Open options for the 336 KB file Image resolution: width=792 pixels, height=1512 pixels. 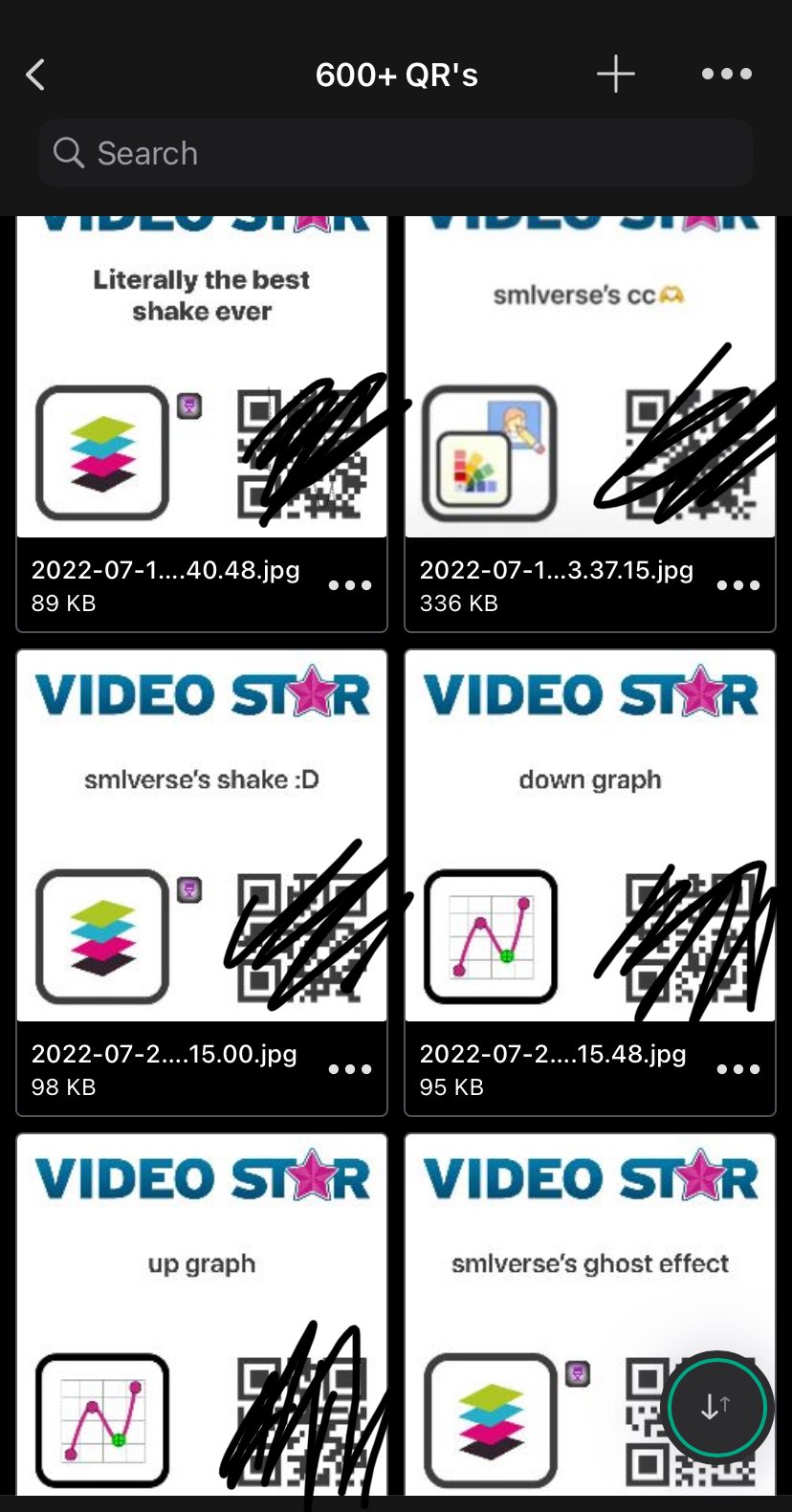737,585
